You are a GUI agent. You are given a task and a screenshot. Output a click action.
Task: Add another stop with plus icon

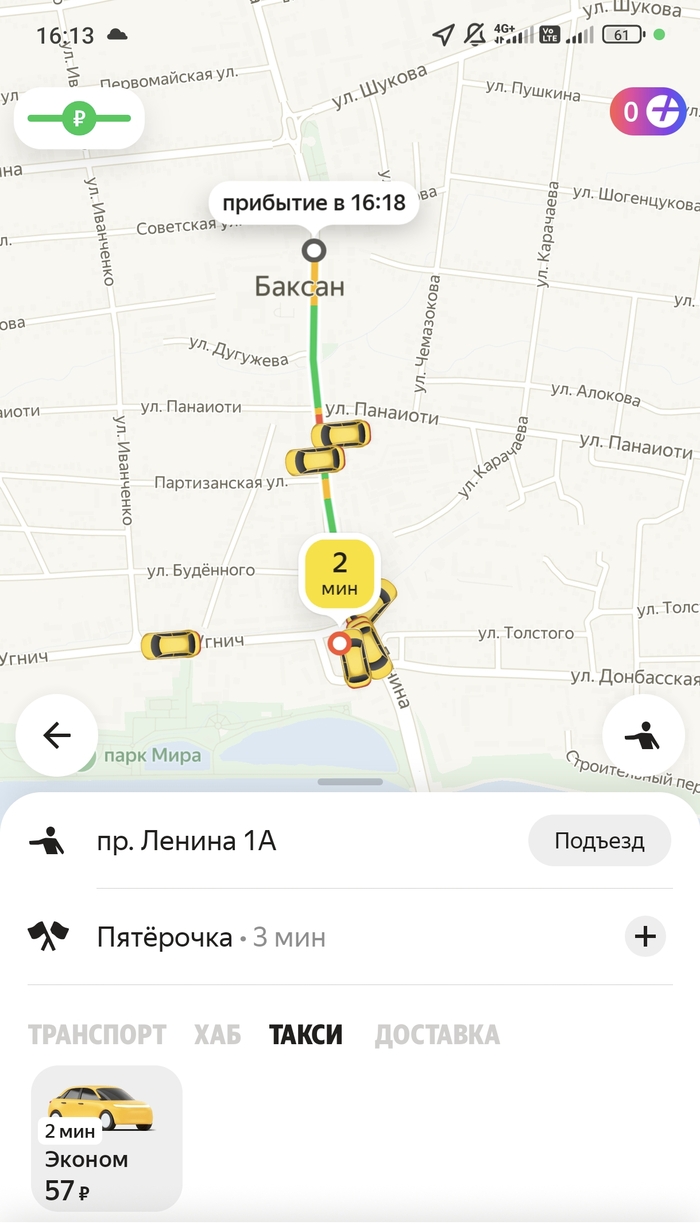645,937
